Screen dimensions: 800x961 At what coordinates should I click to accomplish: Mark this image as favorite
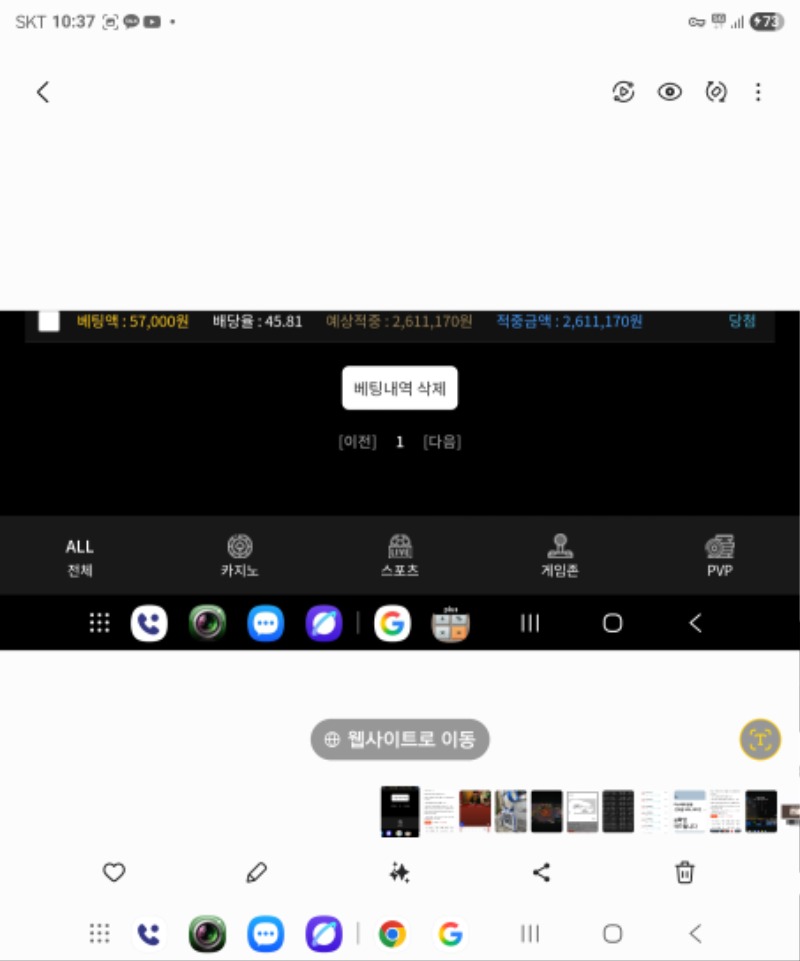click(114, 872)
